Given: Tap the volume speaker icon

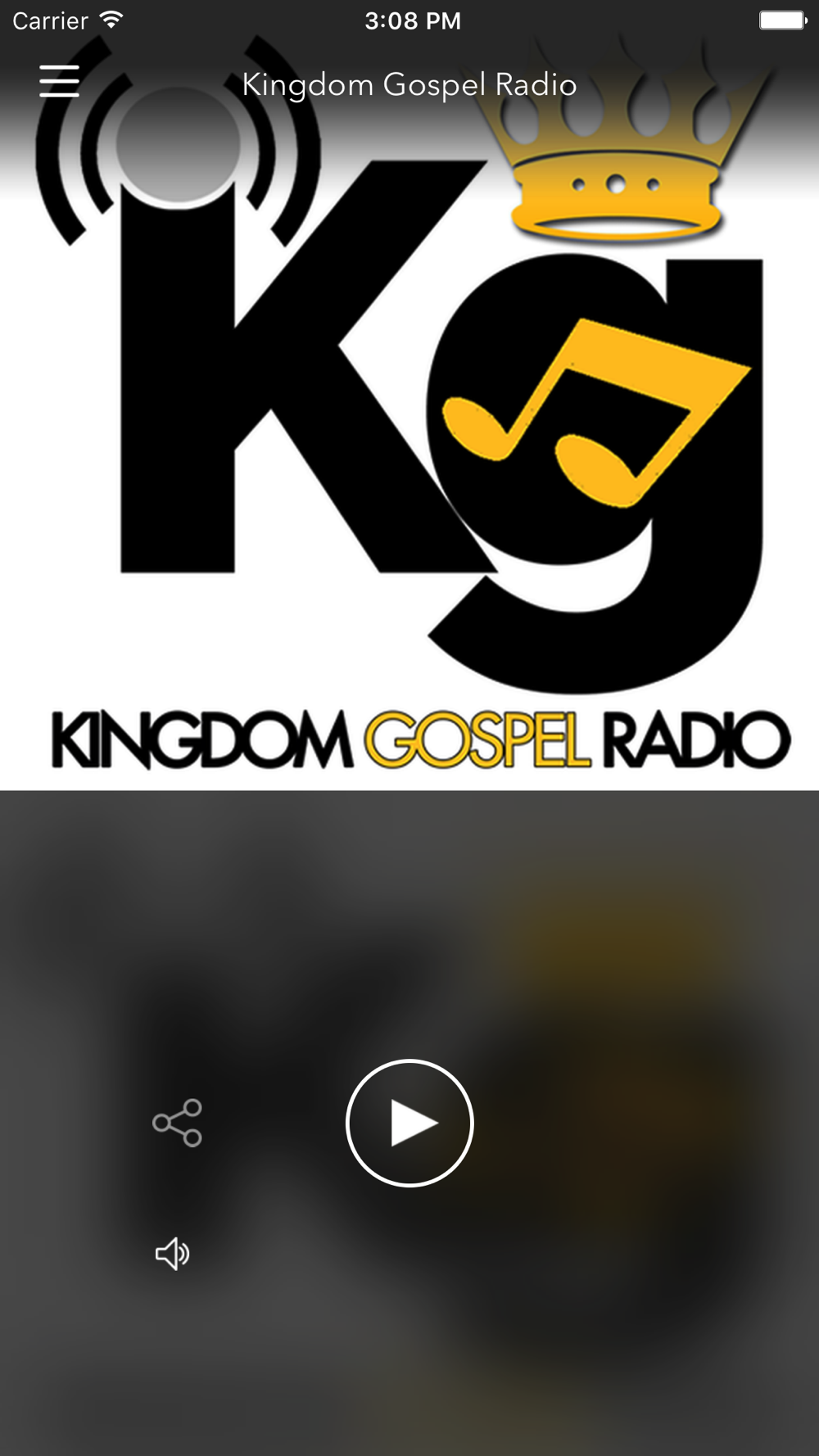Looking at the screenshot, I should coord(173,1253).
